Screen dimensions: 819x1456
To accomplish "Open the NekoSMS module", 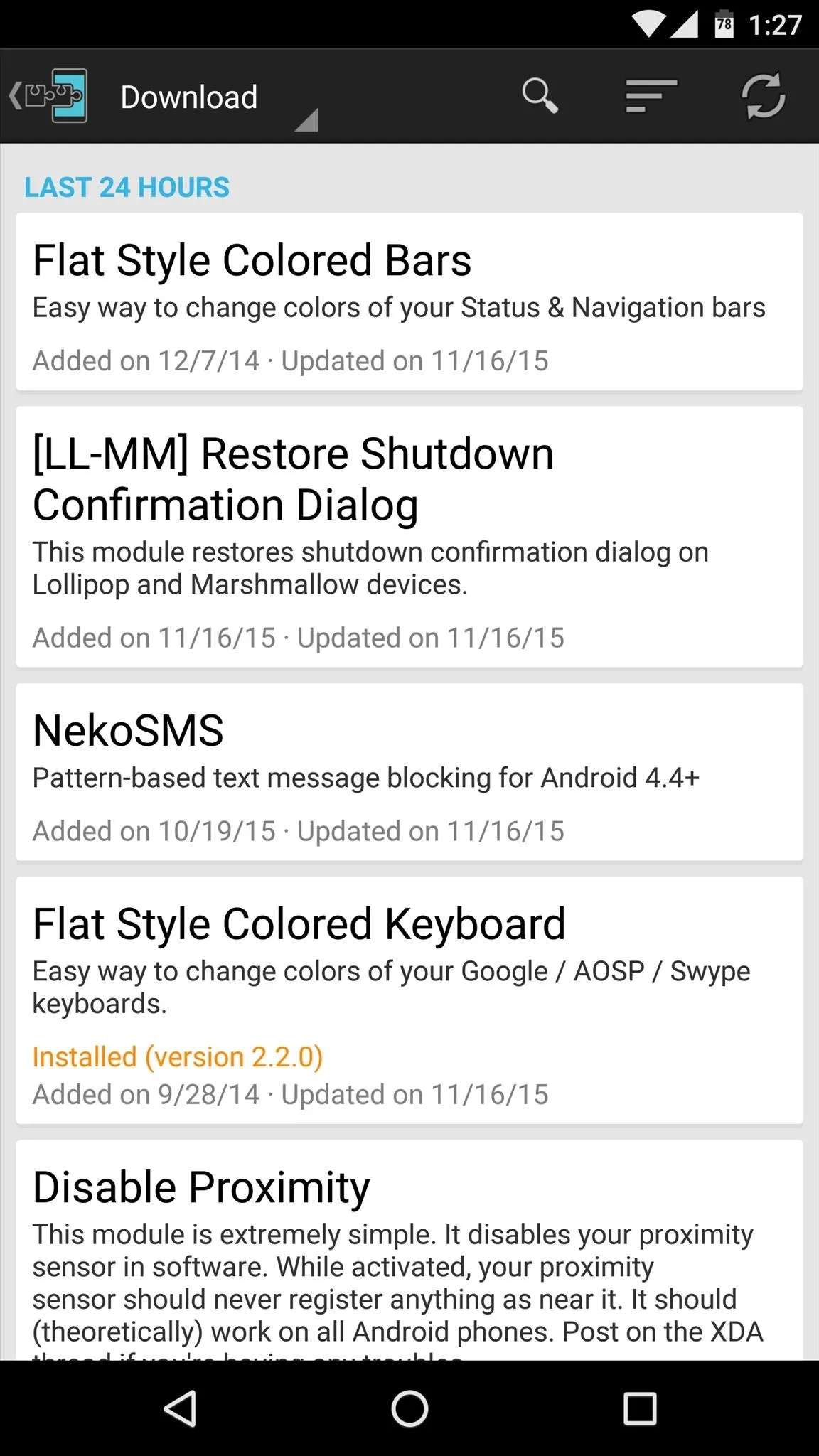I will 409,772.
